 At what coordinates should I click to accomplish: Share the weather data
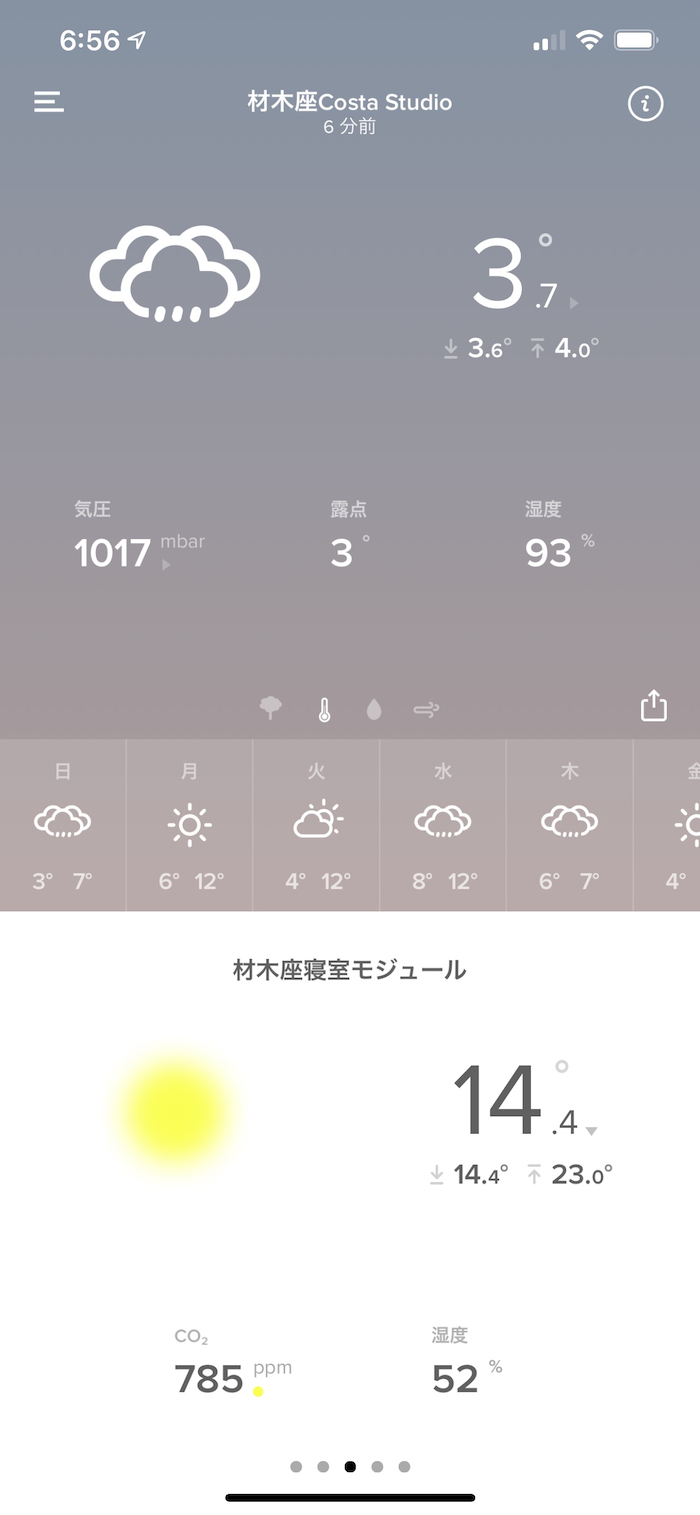click(653, 706)
